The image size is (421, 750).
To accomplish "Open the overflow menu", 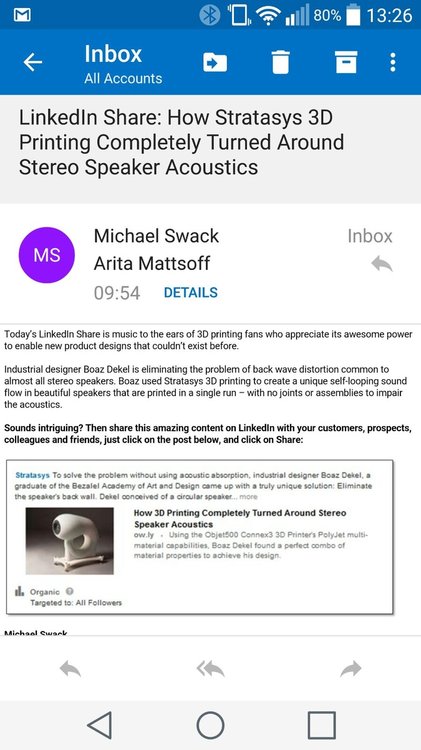I will (x=393, y=62).
